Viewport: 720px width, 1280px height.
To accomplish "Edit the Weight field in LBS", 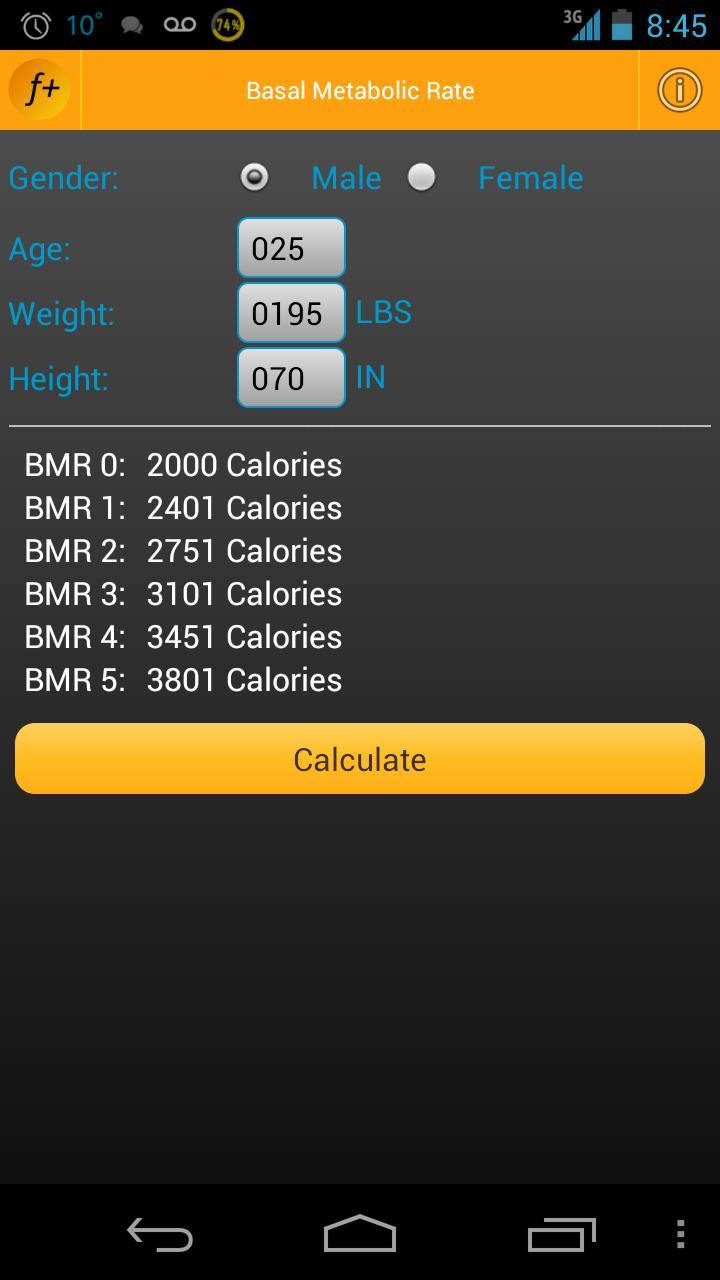I will click(x=291, y=313).
